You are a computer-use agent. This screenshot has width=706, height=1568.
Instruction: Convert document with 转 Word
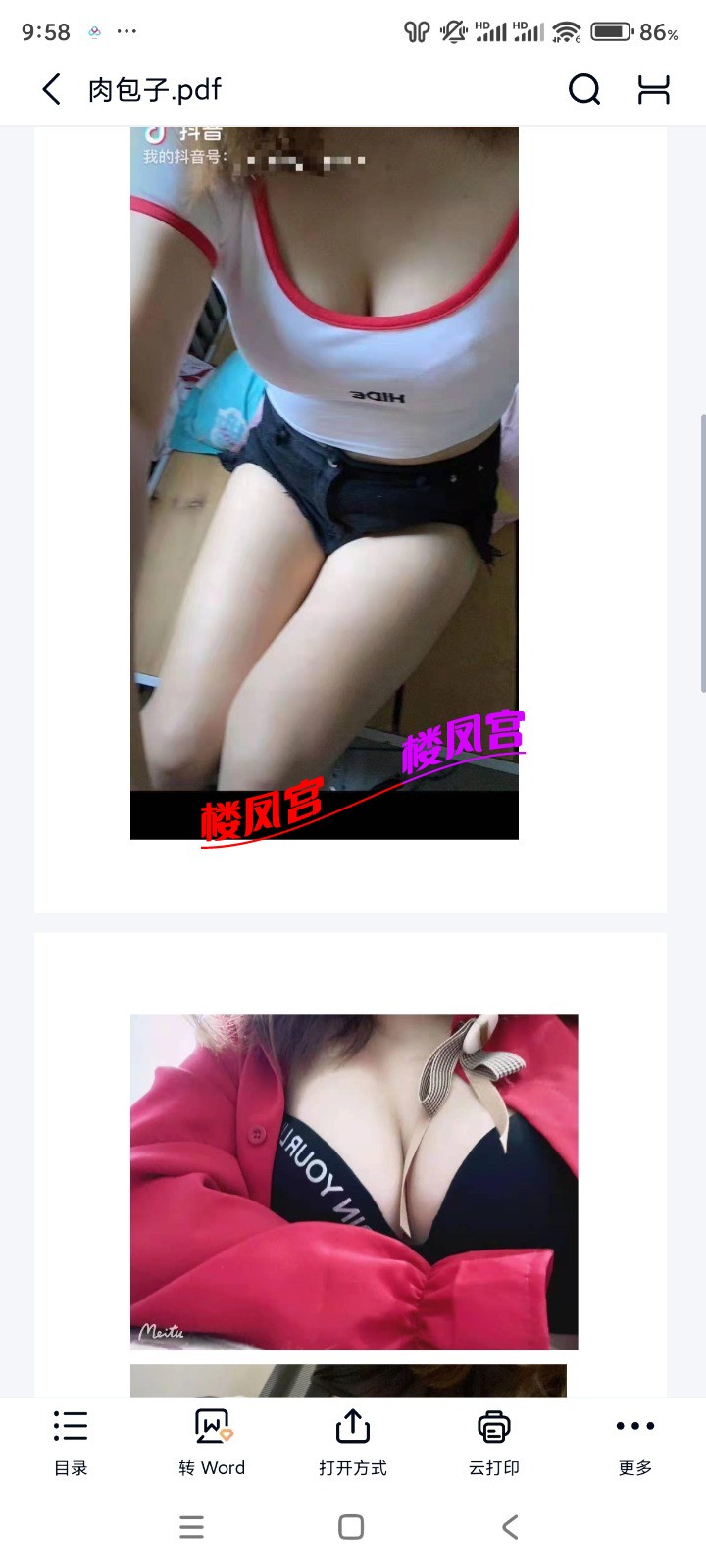(x=212, y=1441)
